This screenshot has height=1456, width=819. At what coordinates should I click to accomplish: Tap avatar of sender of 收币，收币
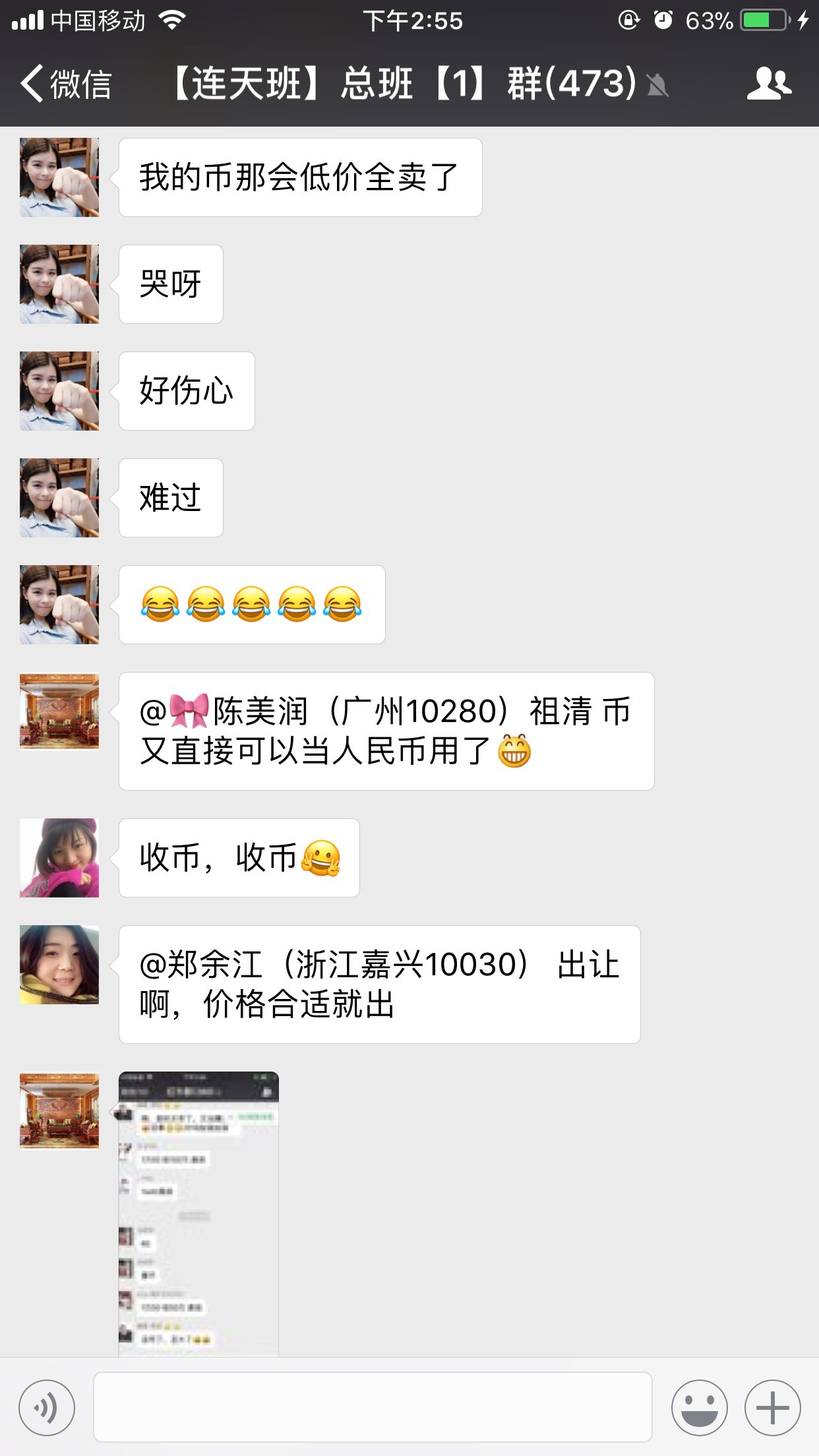(59, 858)
